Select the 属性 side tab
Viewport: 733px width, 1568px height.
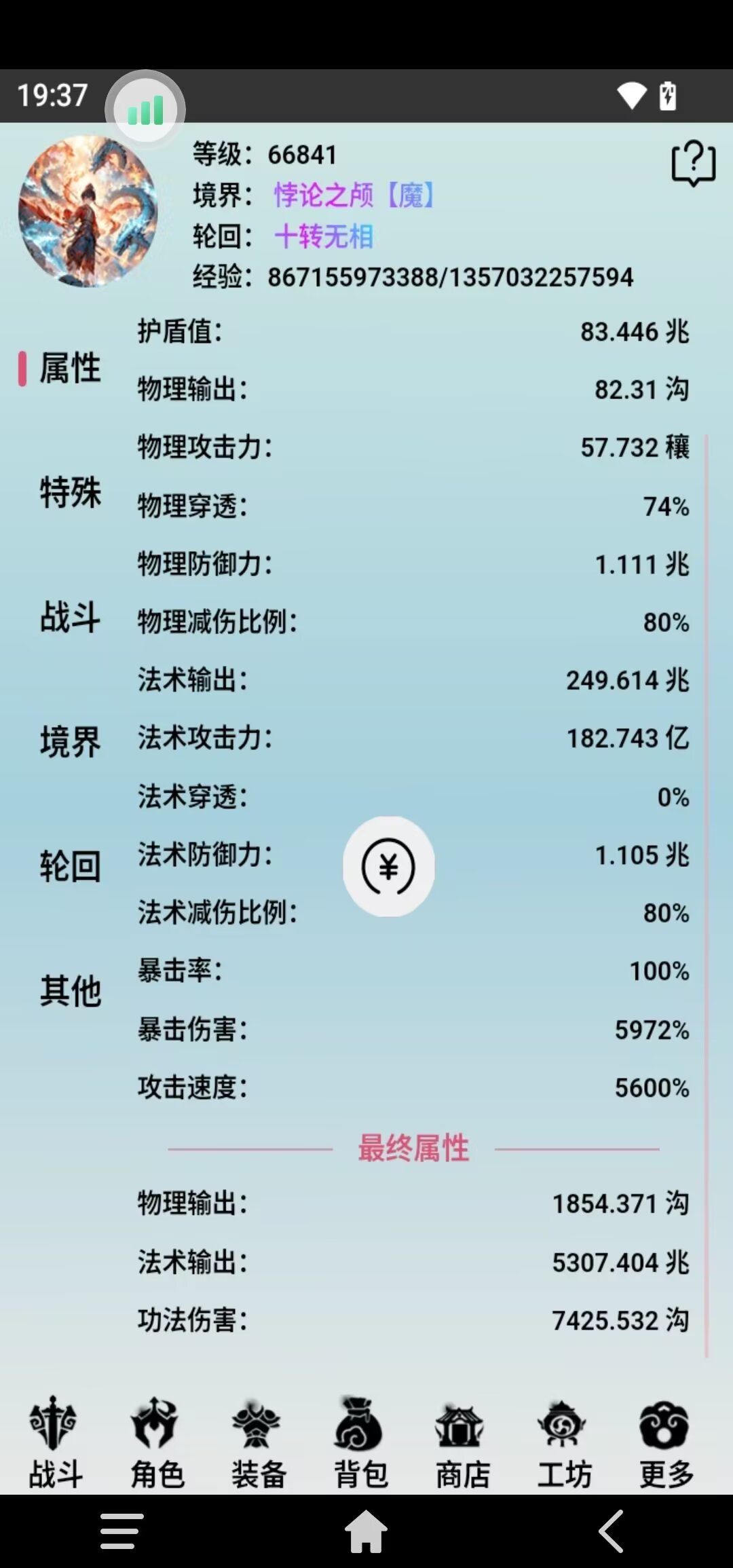[x=70, y=368]
